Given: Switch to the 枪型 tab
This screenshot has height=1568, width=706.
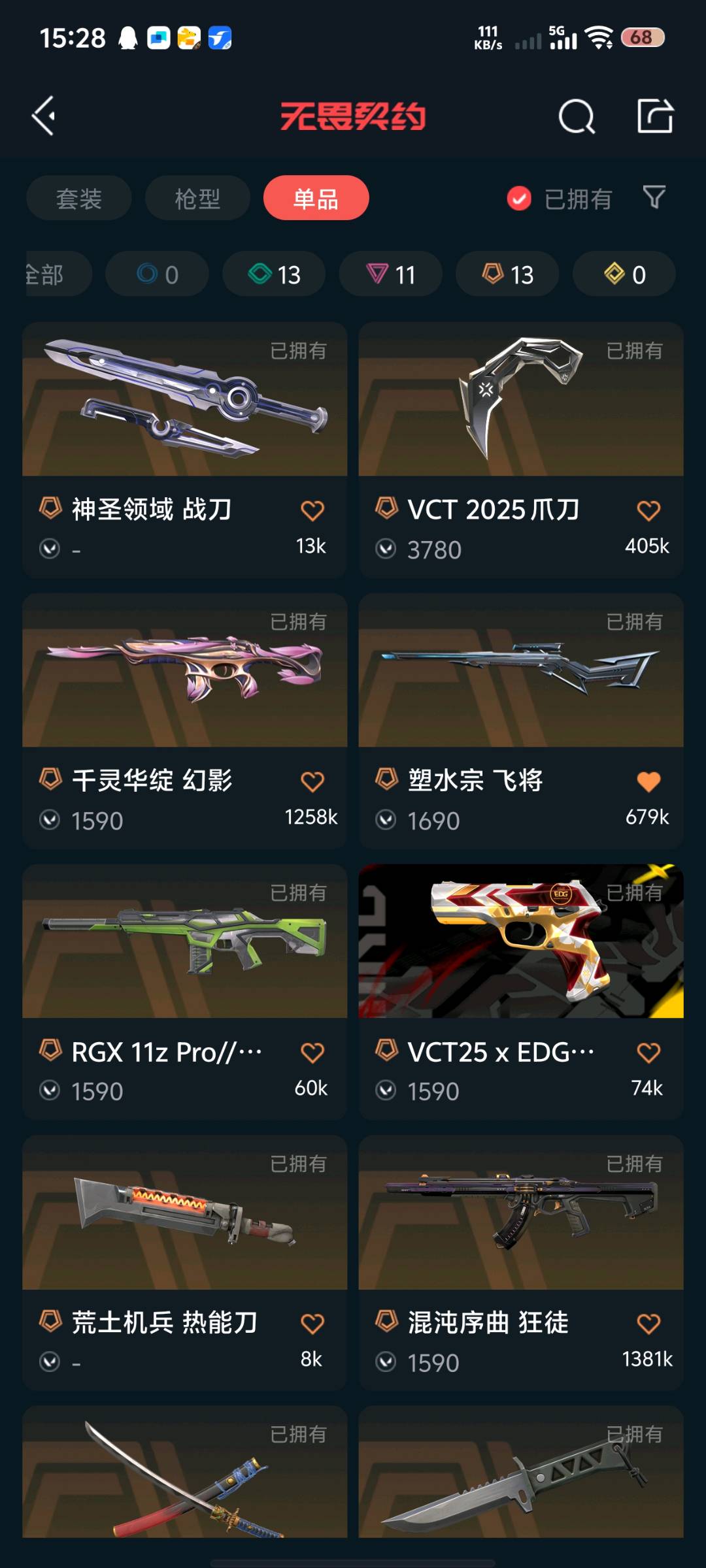Looking at the screenshot, I should pos(197,199).
